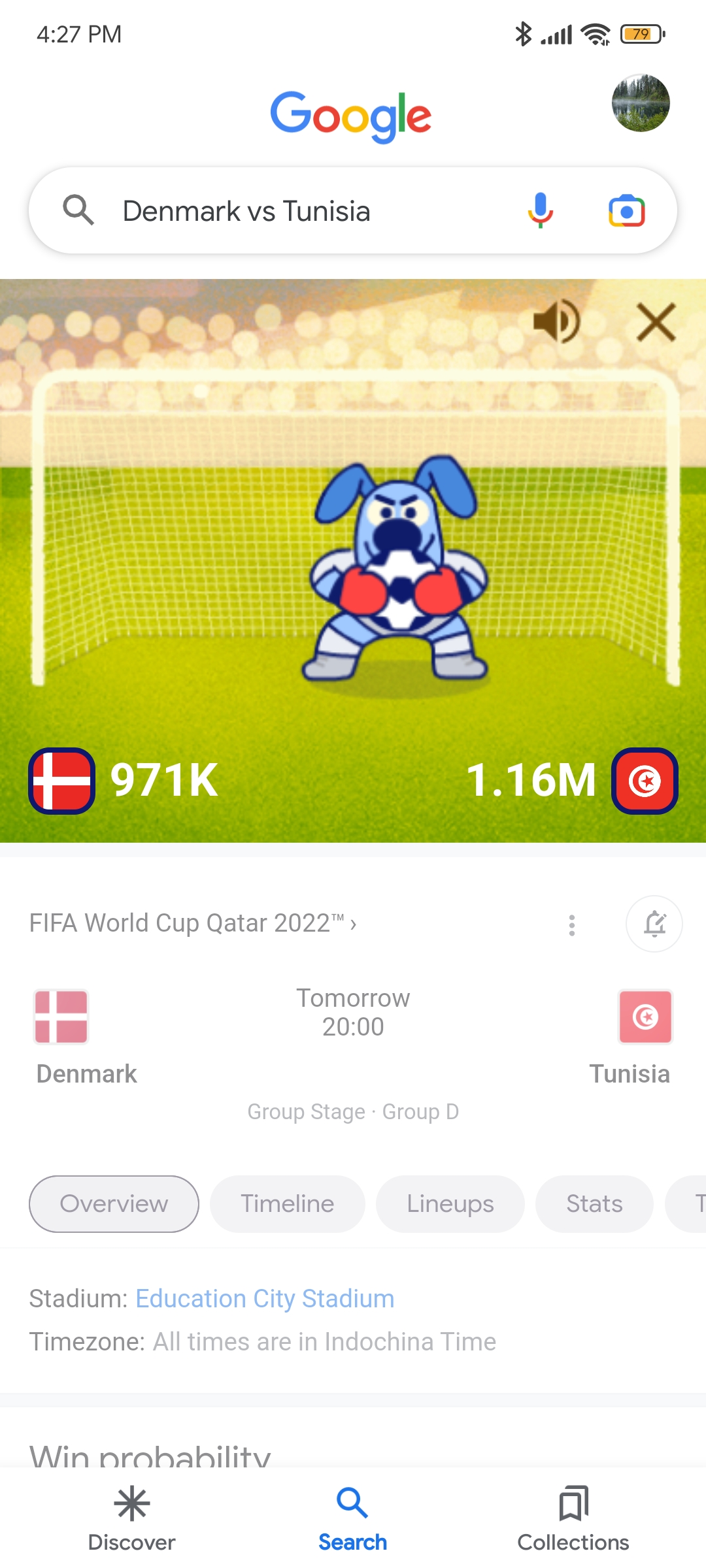Open the account profile picture

coord(641,103)
